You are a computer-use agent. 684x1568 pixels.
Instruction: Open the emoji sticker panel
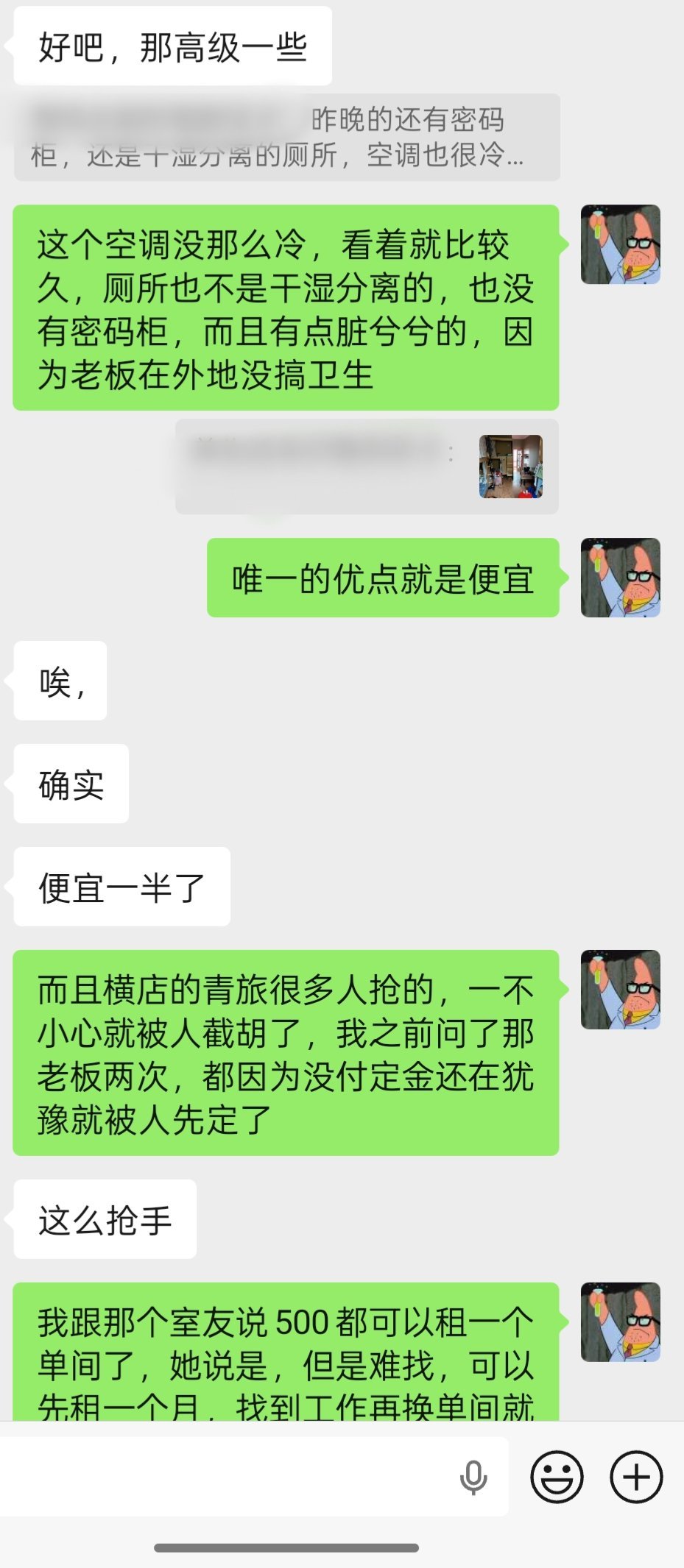(x=557, y=1477)
